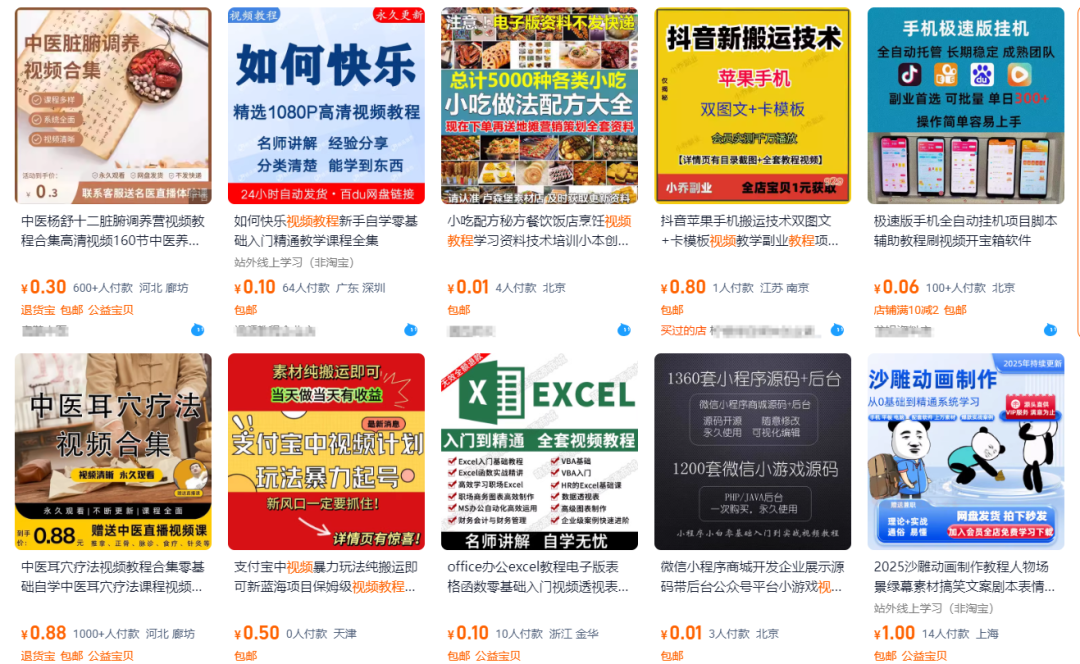Open the 小吃配方秘方 product card
The image size is (1080, 664).
[x=539, y=106]
